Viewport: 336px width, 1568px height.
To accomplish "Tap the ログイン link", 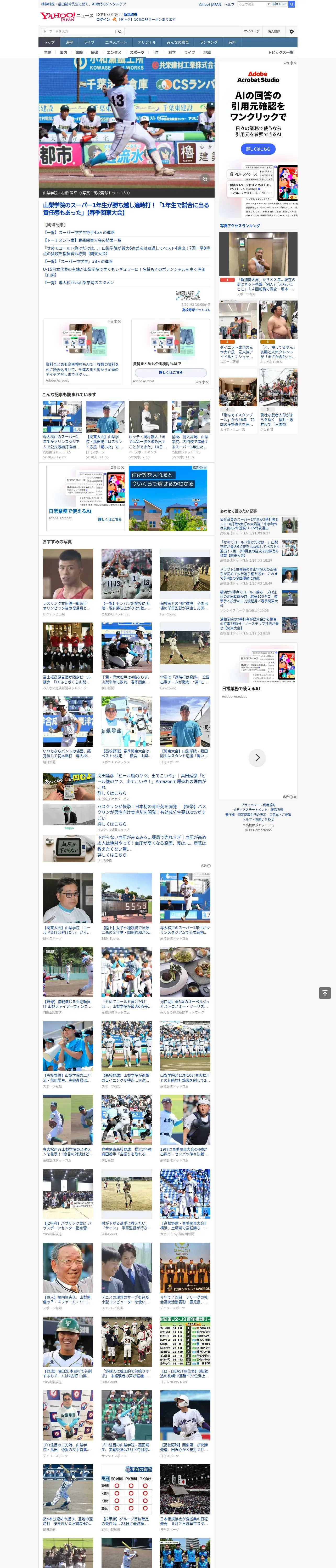I will [x=103, y=20].
